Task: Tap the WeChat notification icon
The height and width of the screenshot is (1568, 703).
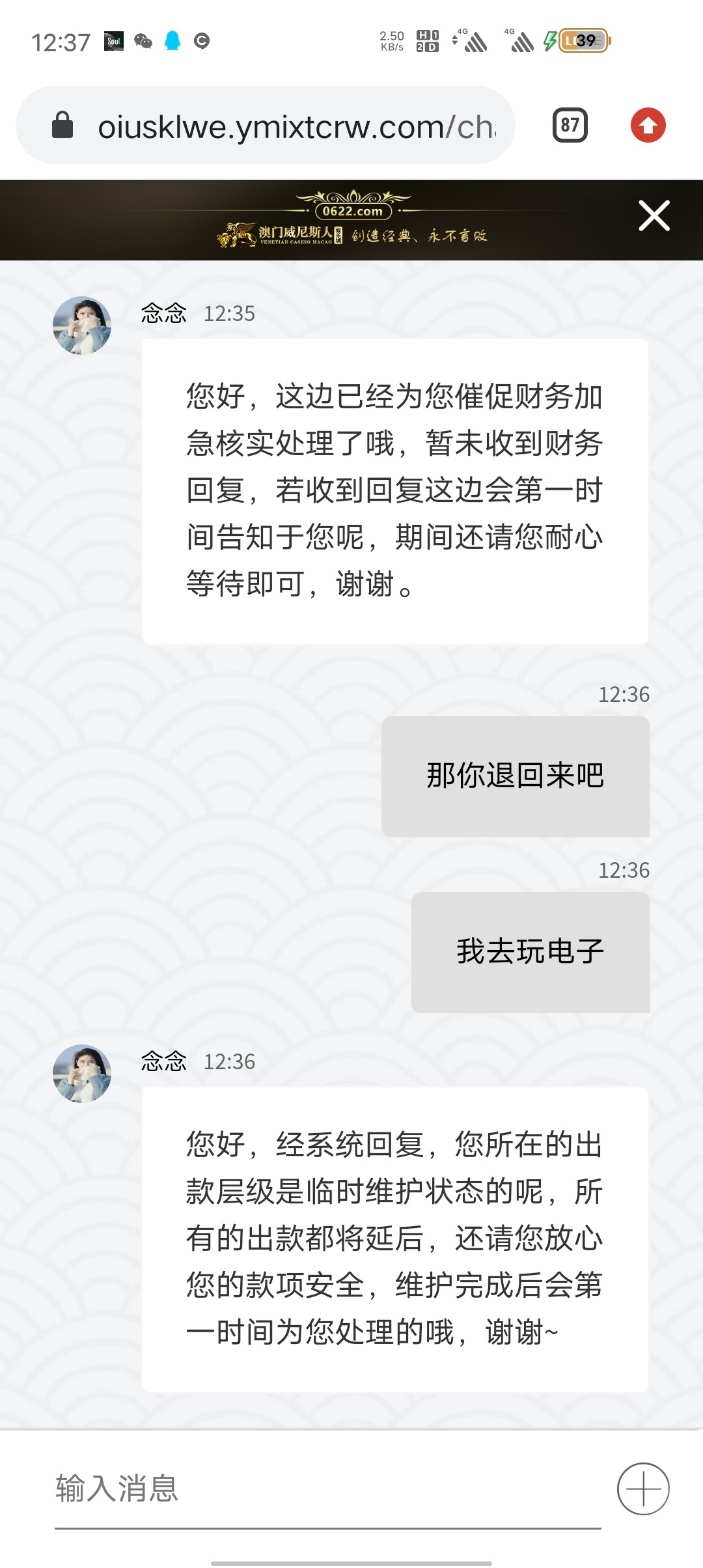Action: coord(145,41)
